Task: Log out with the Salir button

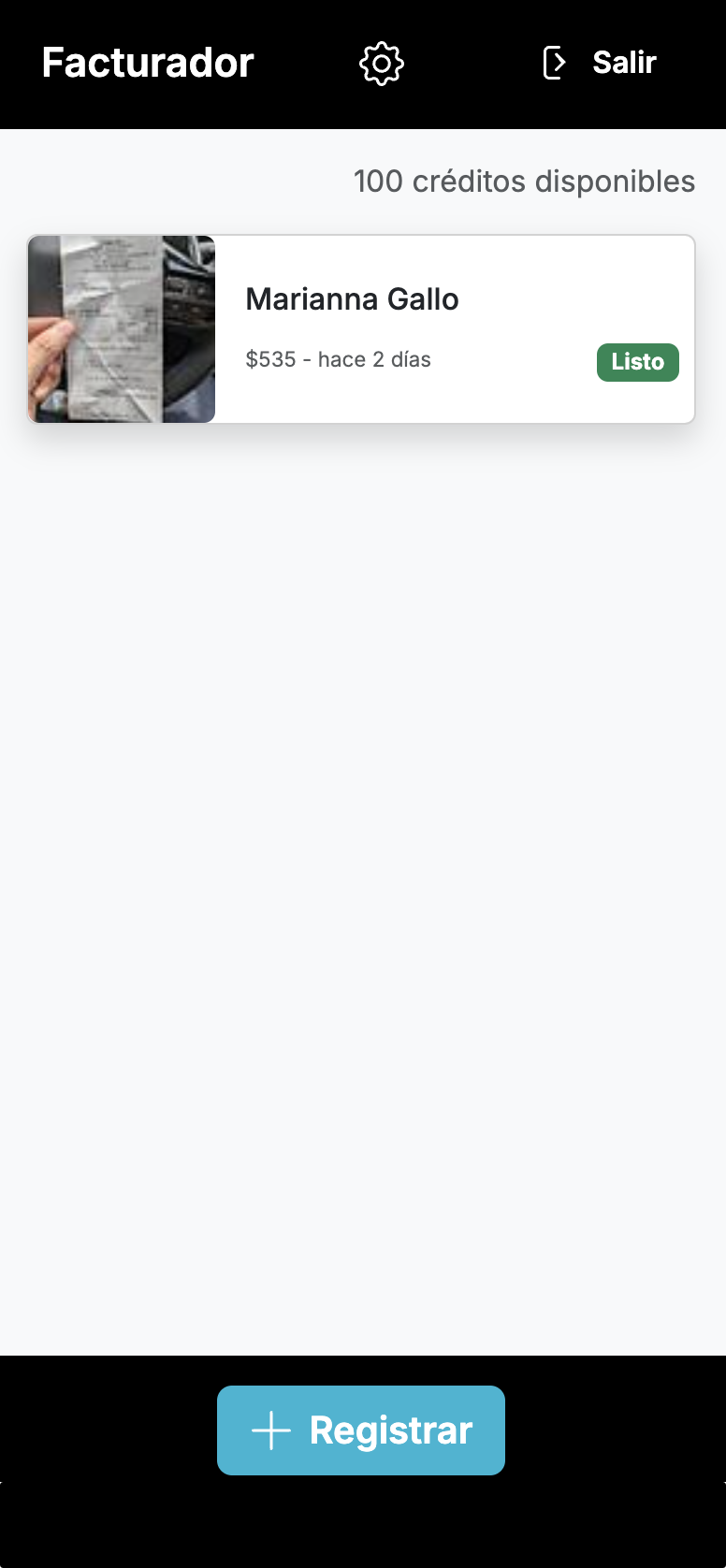Action: [600, 63]
